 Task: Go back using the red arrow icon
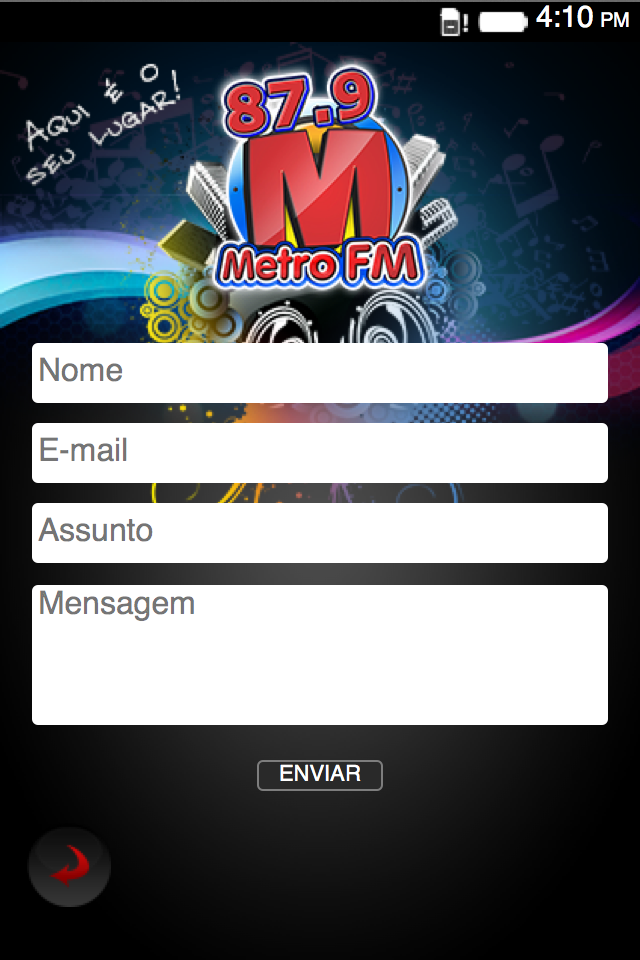(x=69, y=866)
